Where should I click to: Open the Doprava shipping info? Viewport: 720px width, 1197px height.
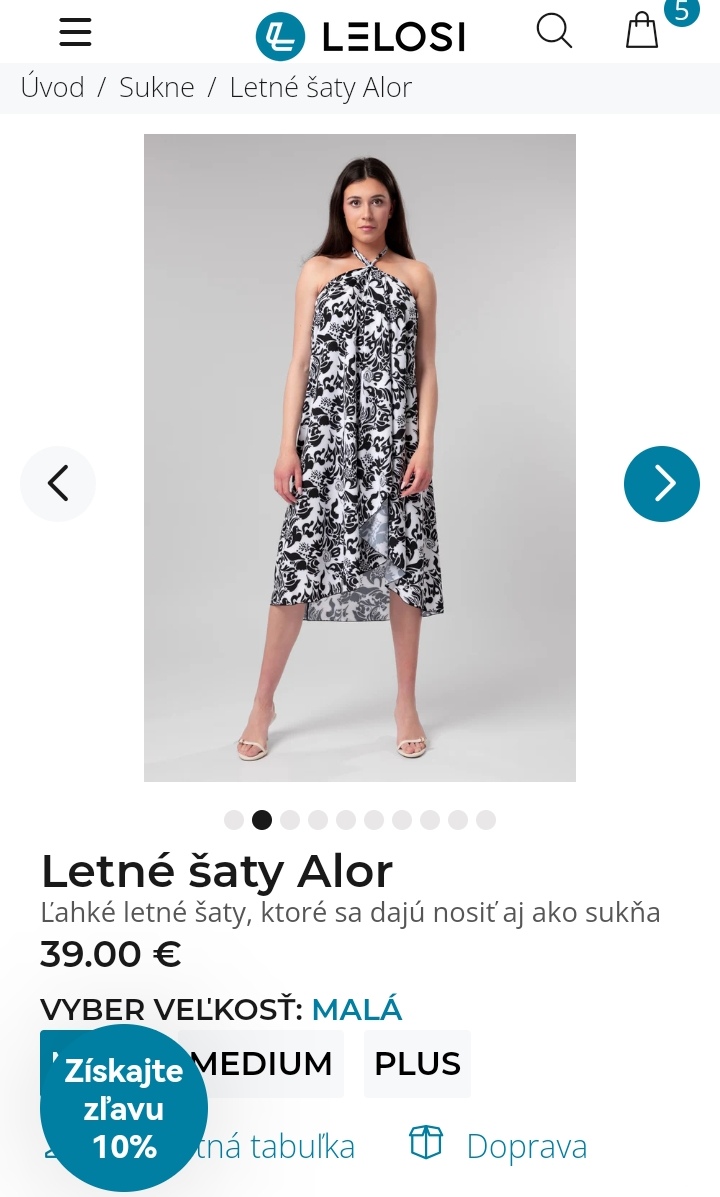click(498, 1146)
